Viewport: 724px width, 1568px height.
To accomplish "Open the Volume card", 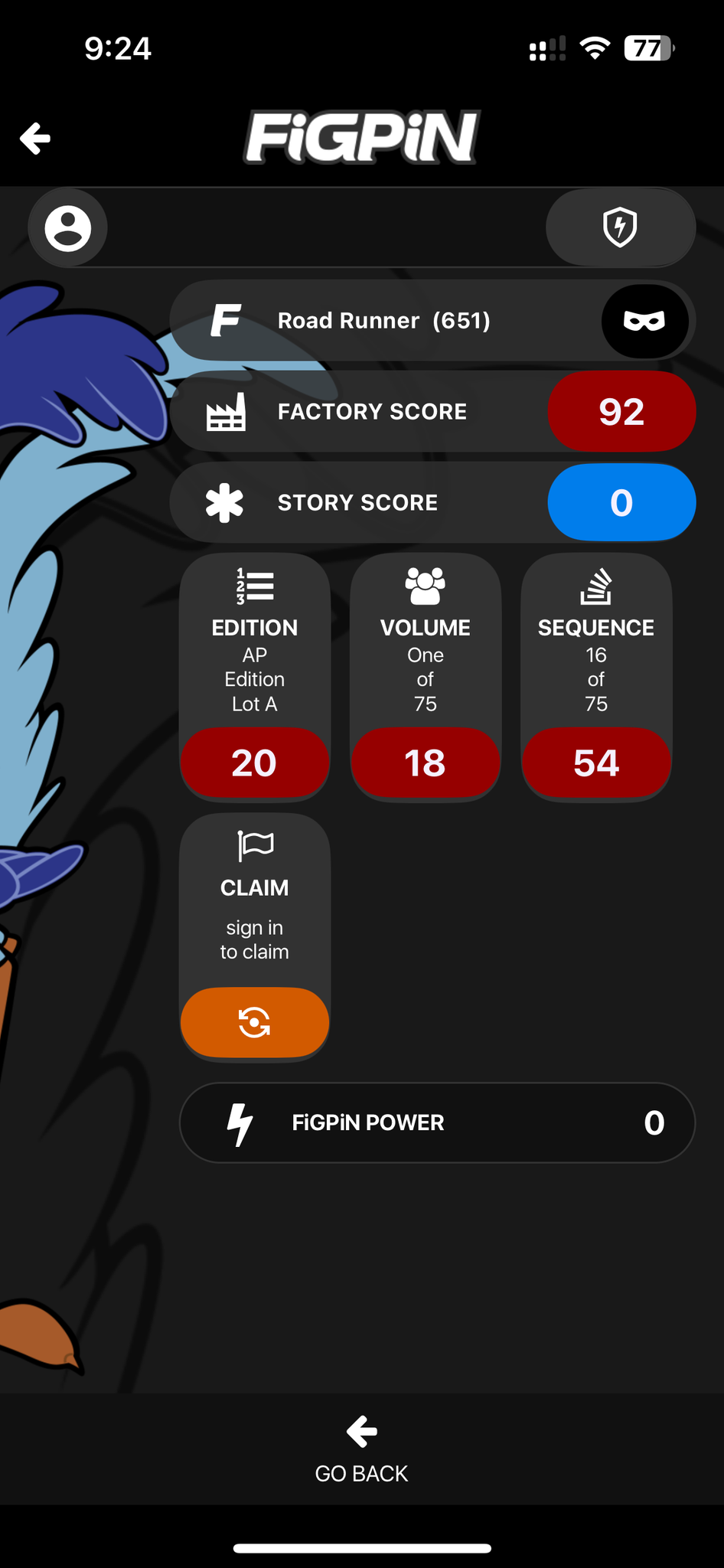I will 426,676.
